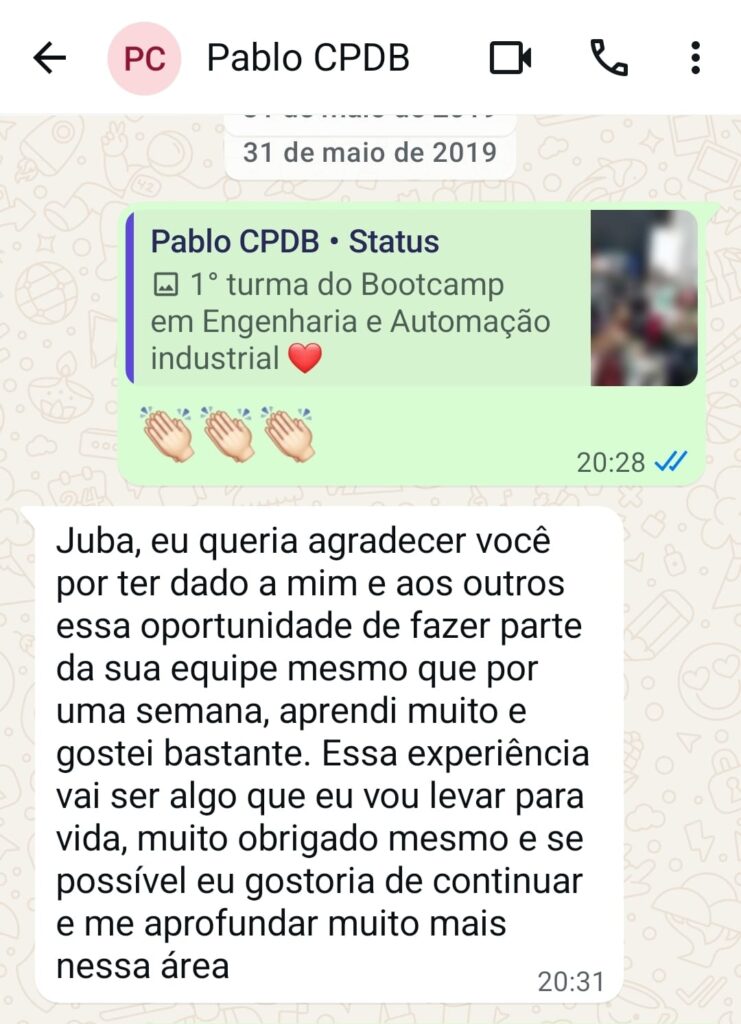Start a video call with Pablo CPDB

510,58
